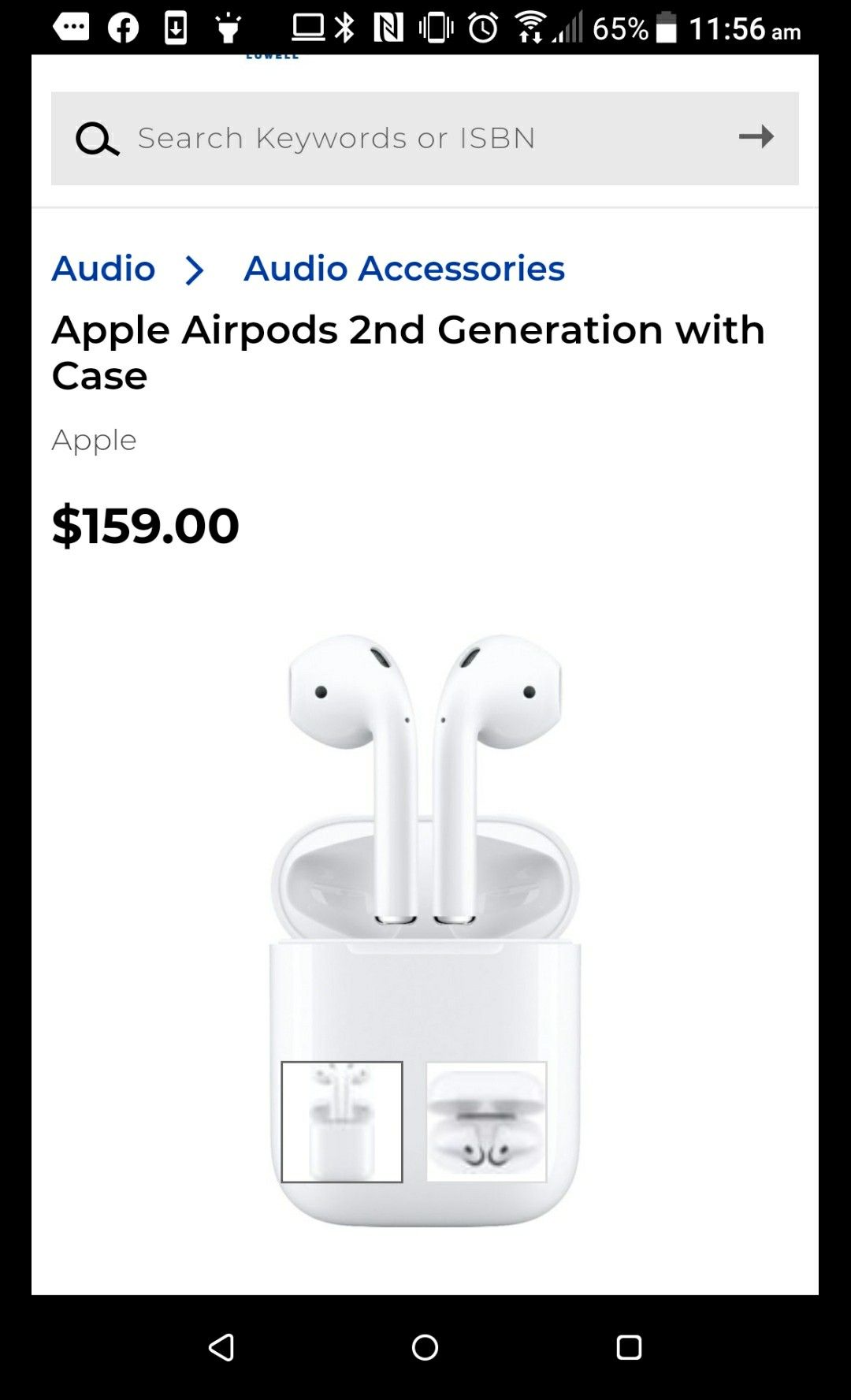851x1400 pixels.
Task: Select the first AirPods thumbnail with open case
Action: (342, 1121)
